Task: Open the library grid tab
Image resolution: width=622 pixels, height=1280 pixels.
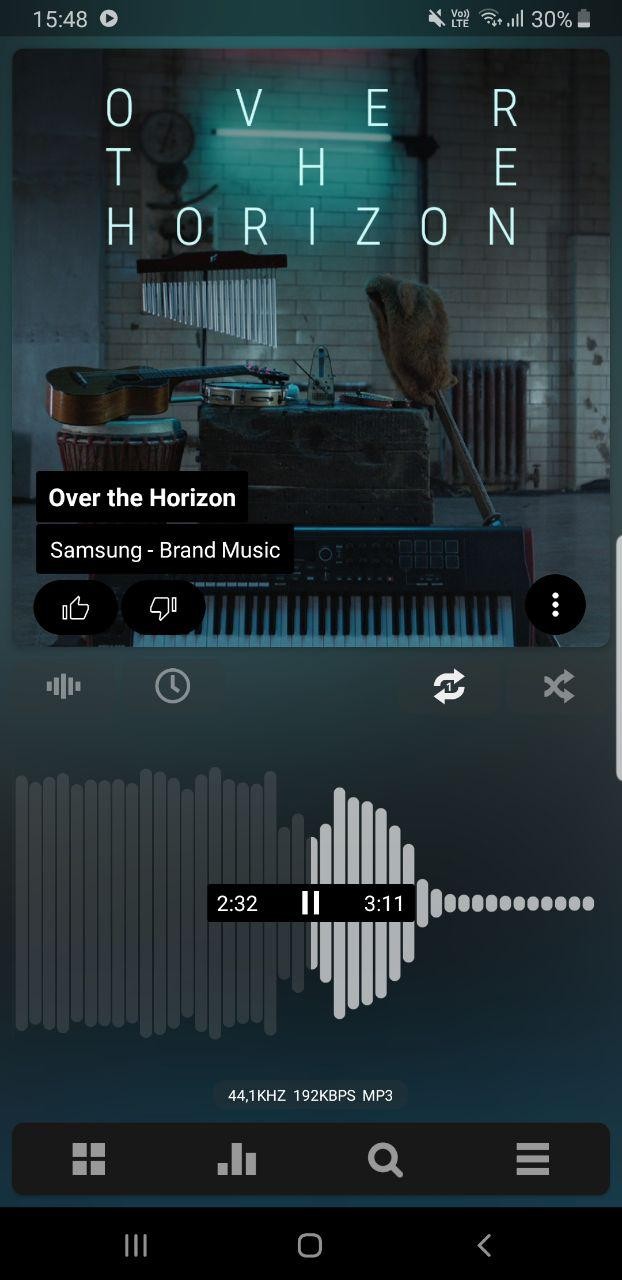Action: click(x=88, y=1159)
